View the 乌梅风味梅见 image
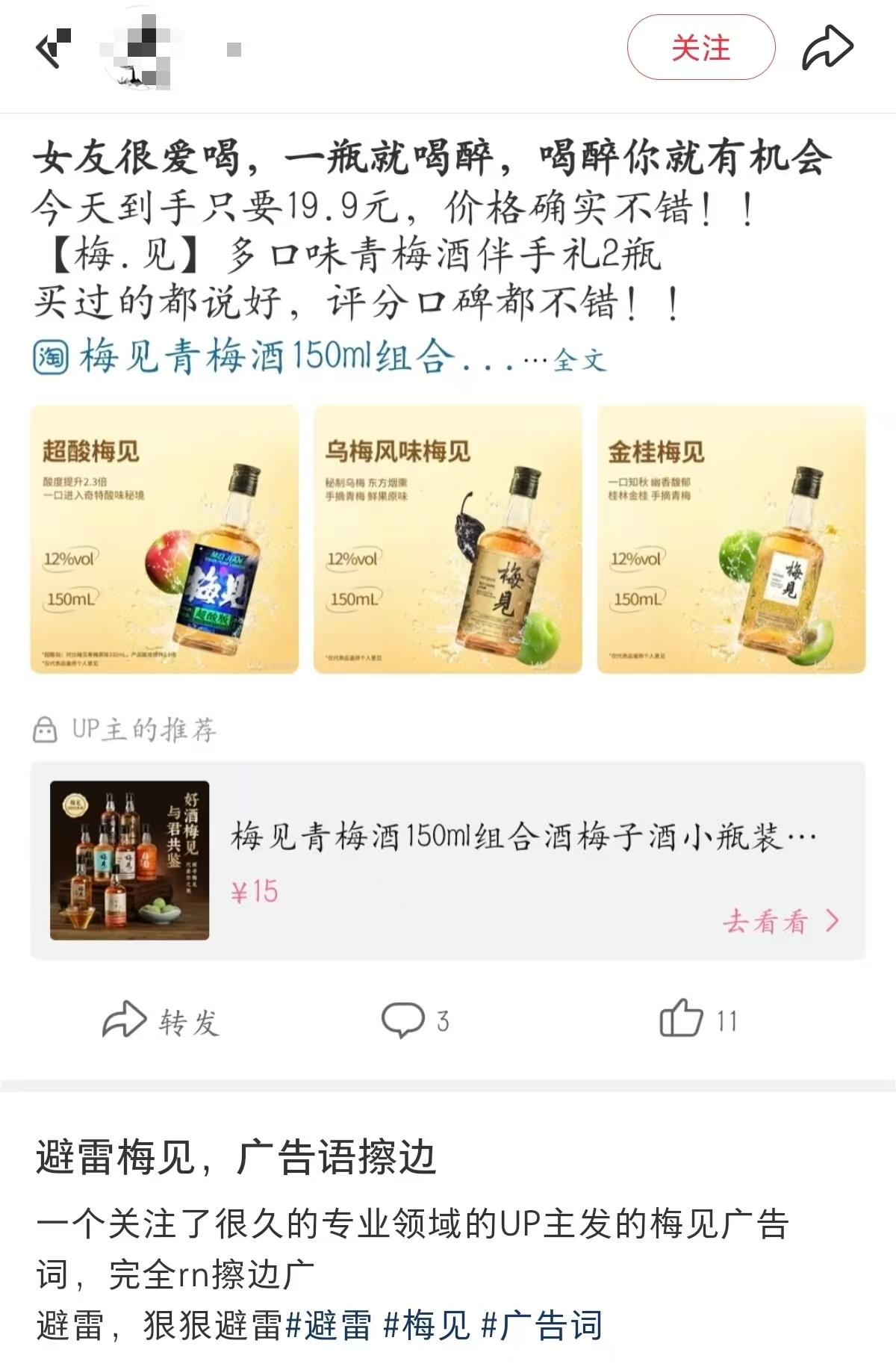The image size is (896, 1367). (448, 539)
